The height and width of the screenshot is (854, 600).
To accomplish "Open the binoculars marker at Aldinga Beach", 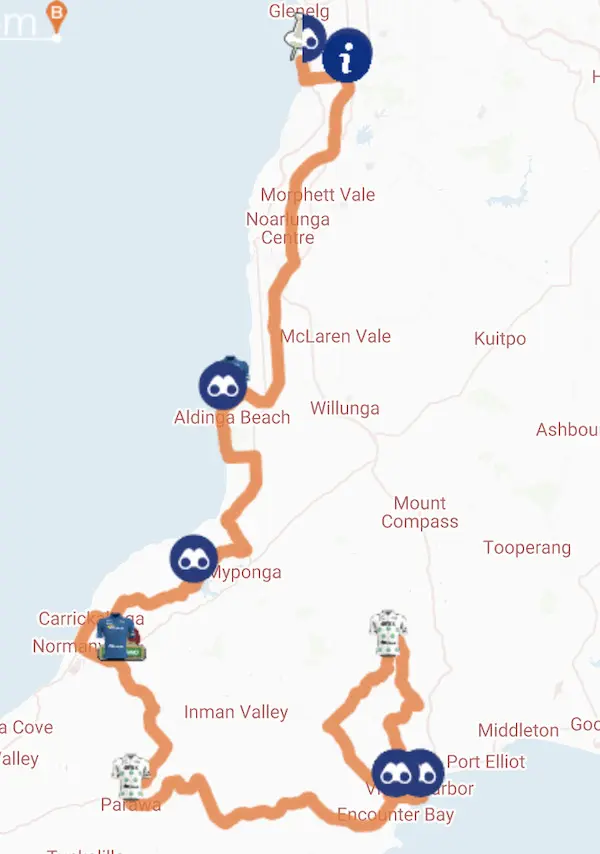I will (224, 385).
